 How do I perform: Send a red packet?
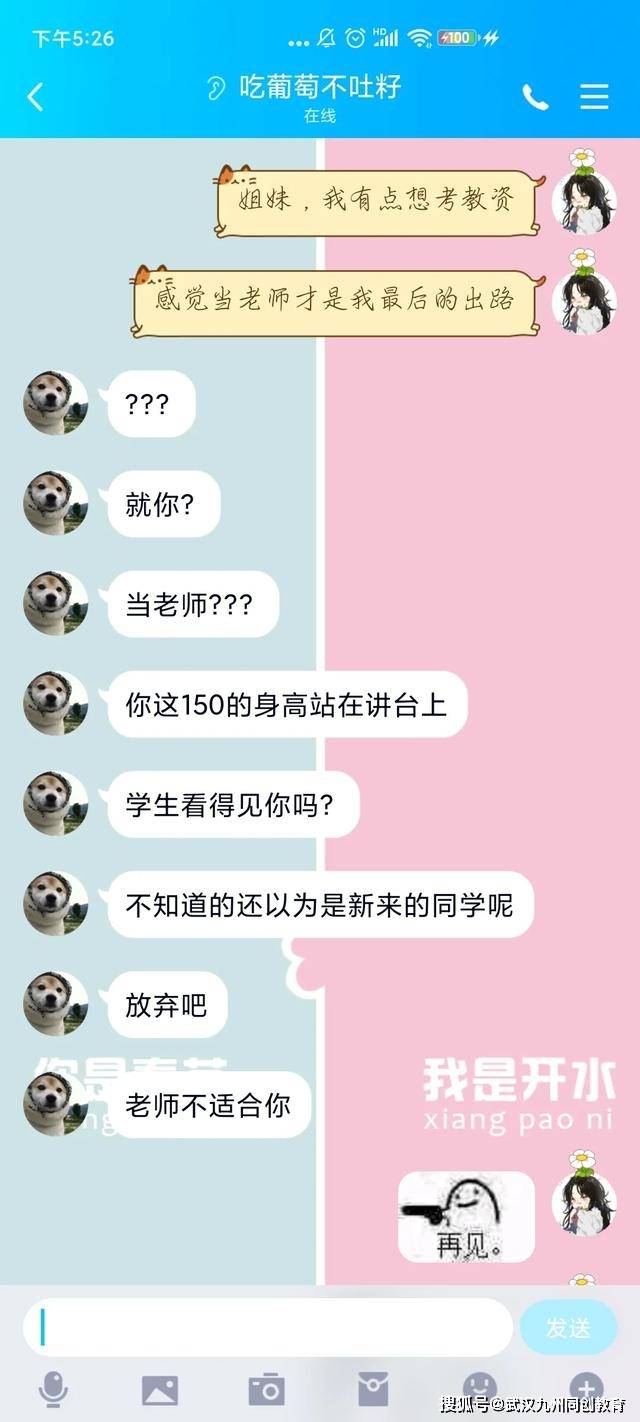373,1389
